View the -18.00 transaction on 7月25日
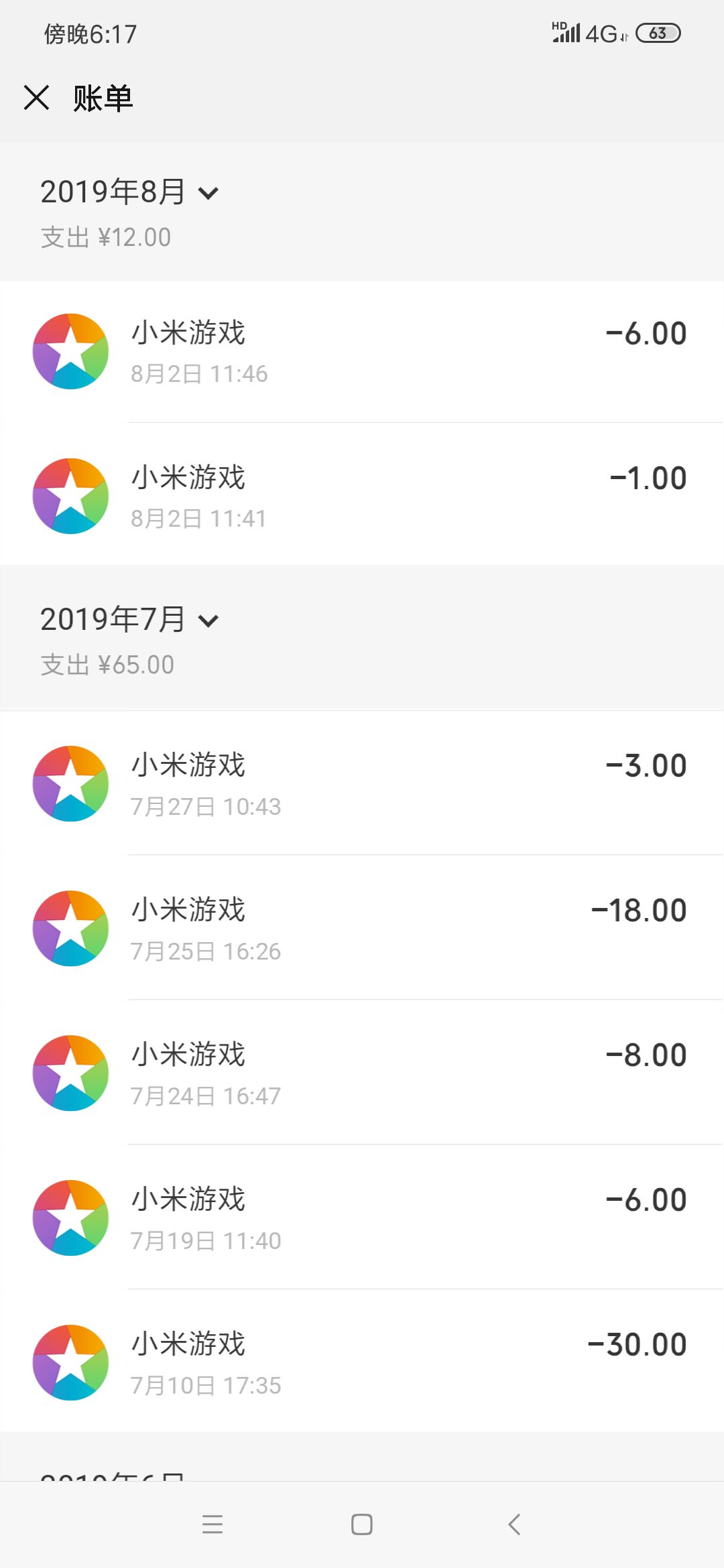The width and height of the screenshot is (724, 1568). point(362,928)
